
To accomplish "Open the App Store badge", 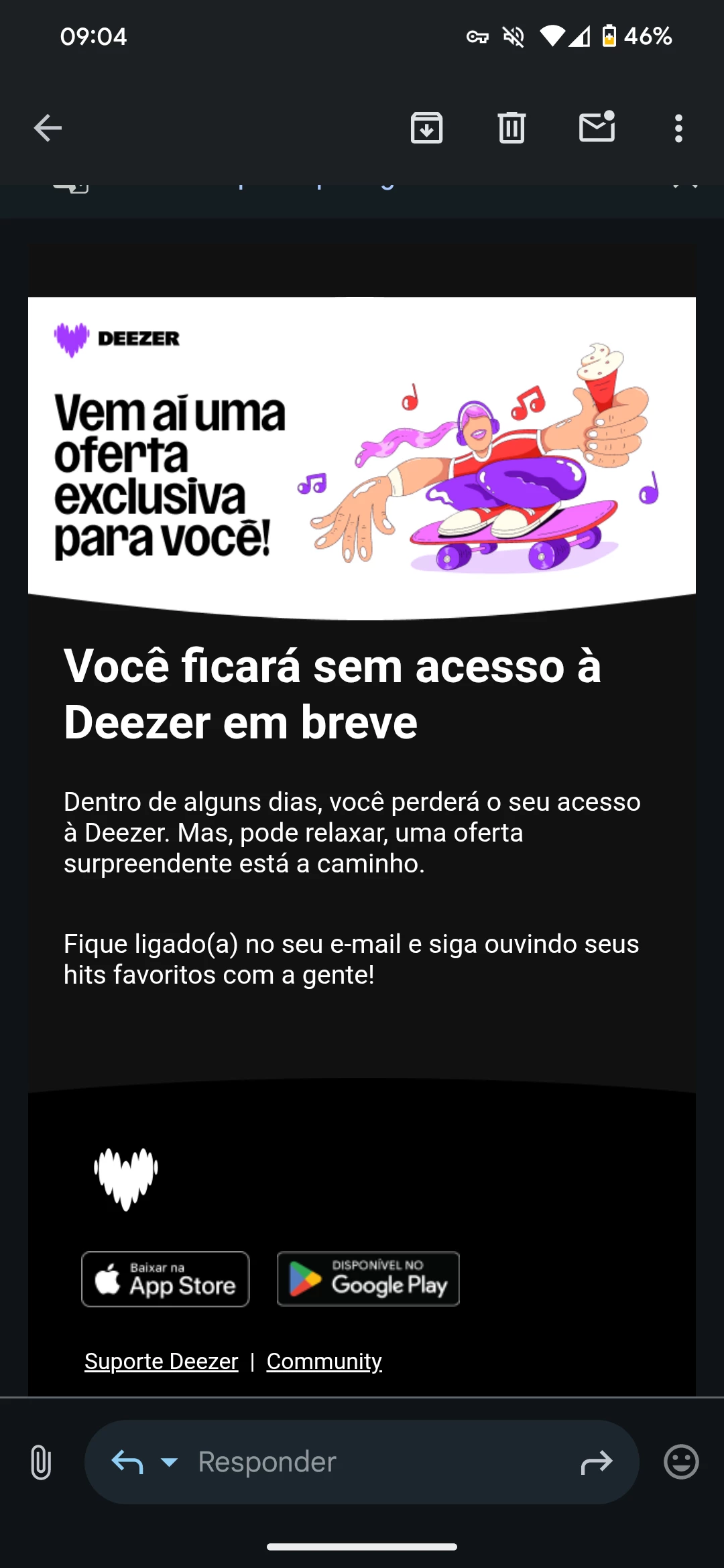I will [166, 1279].
